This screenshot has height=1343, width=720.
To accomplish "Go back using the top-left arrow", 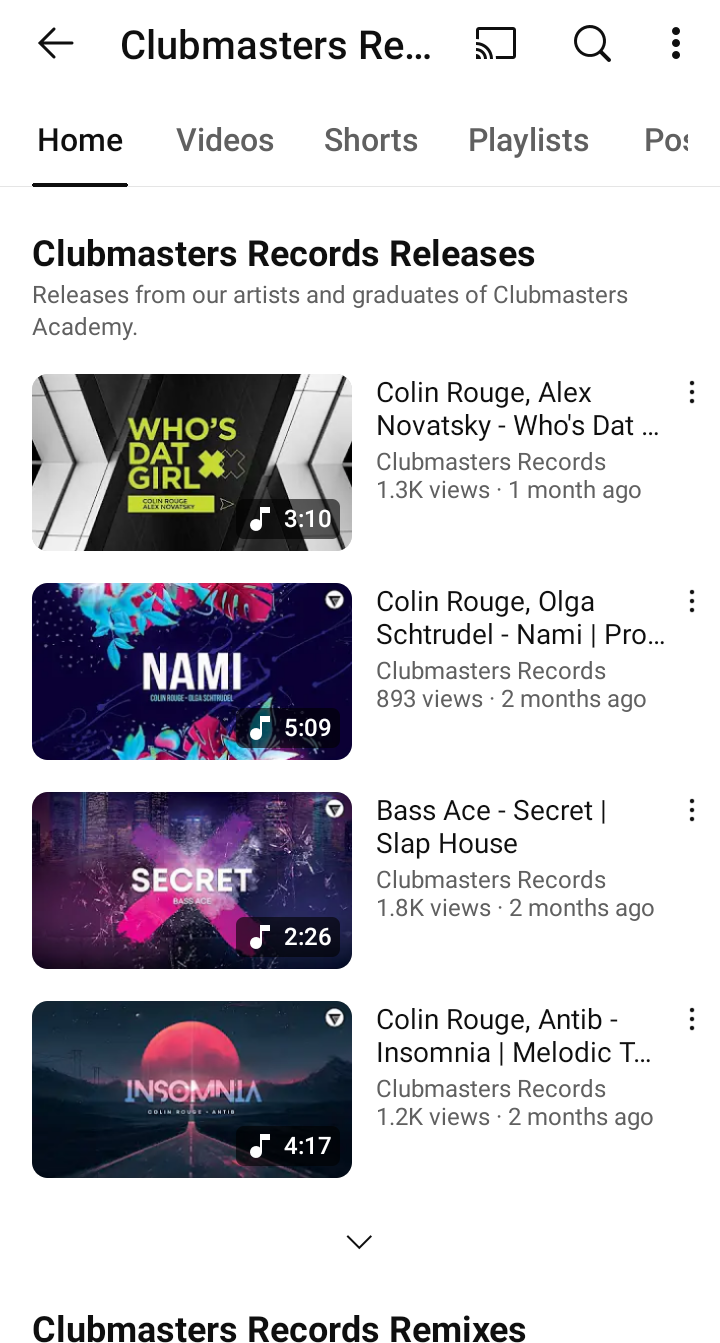I will (56, 44).
